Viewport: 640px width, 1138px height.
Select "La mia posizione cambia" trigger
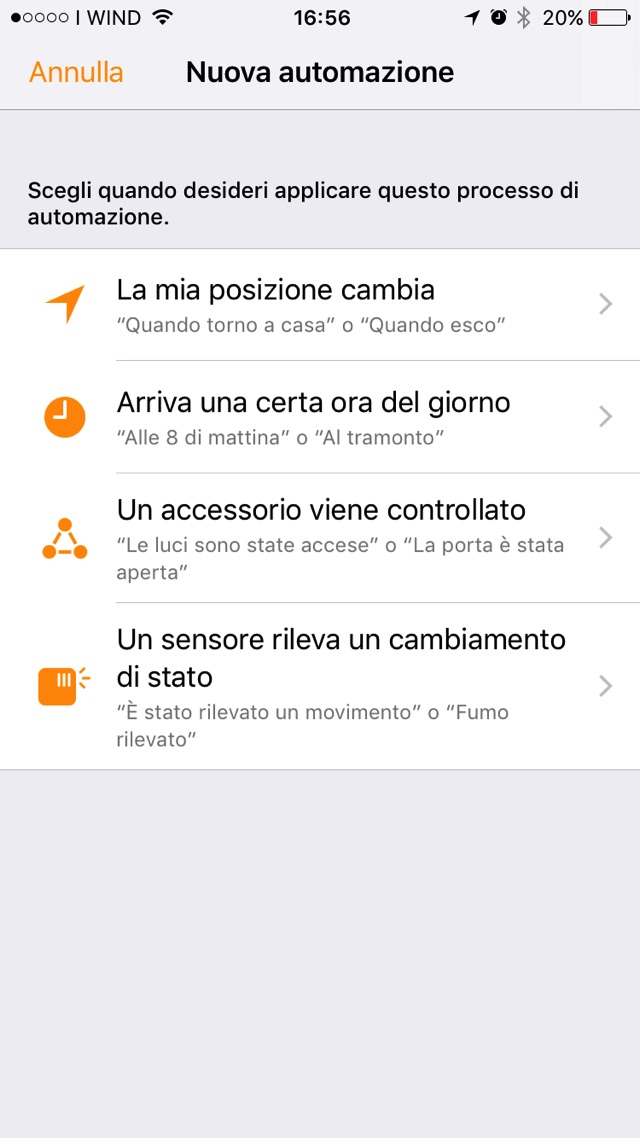[x=320, y=305]
